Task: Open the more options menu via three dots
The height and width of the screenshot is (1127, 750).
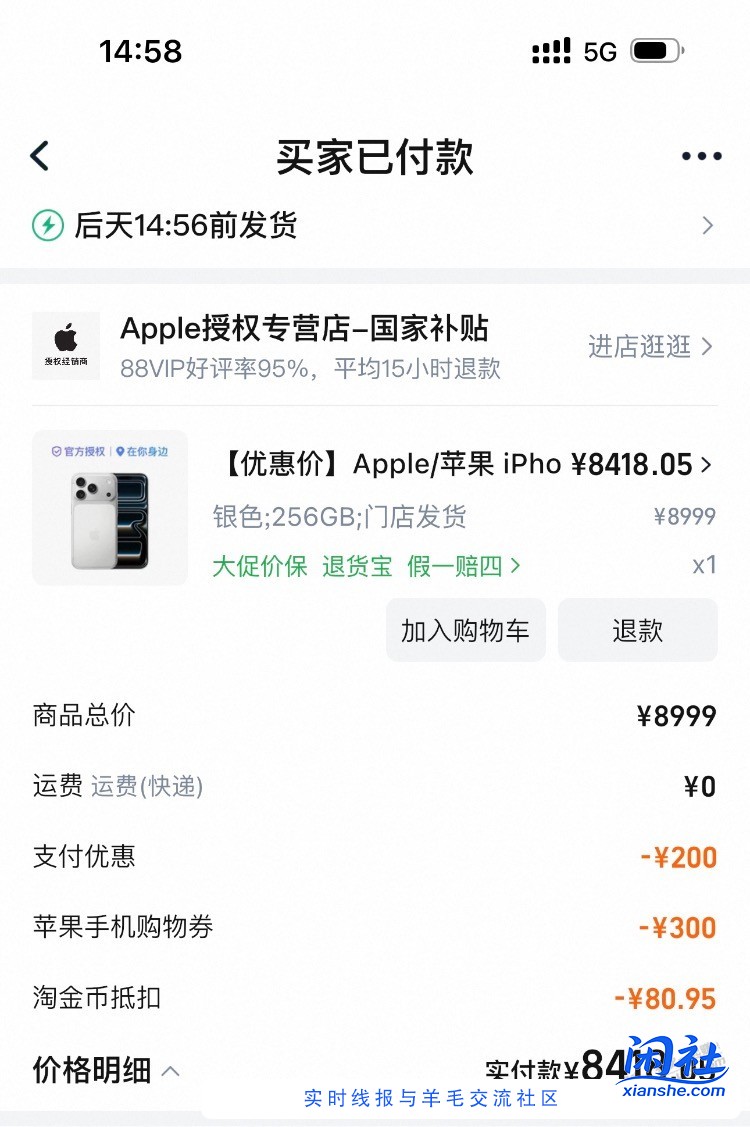Action: pyautogui.click(x=700, y=155)
